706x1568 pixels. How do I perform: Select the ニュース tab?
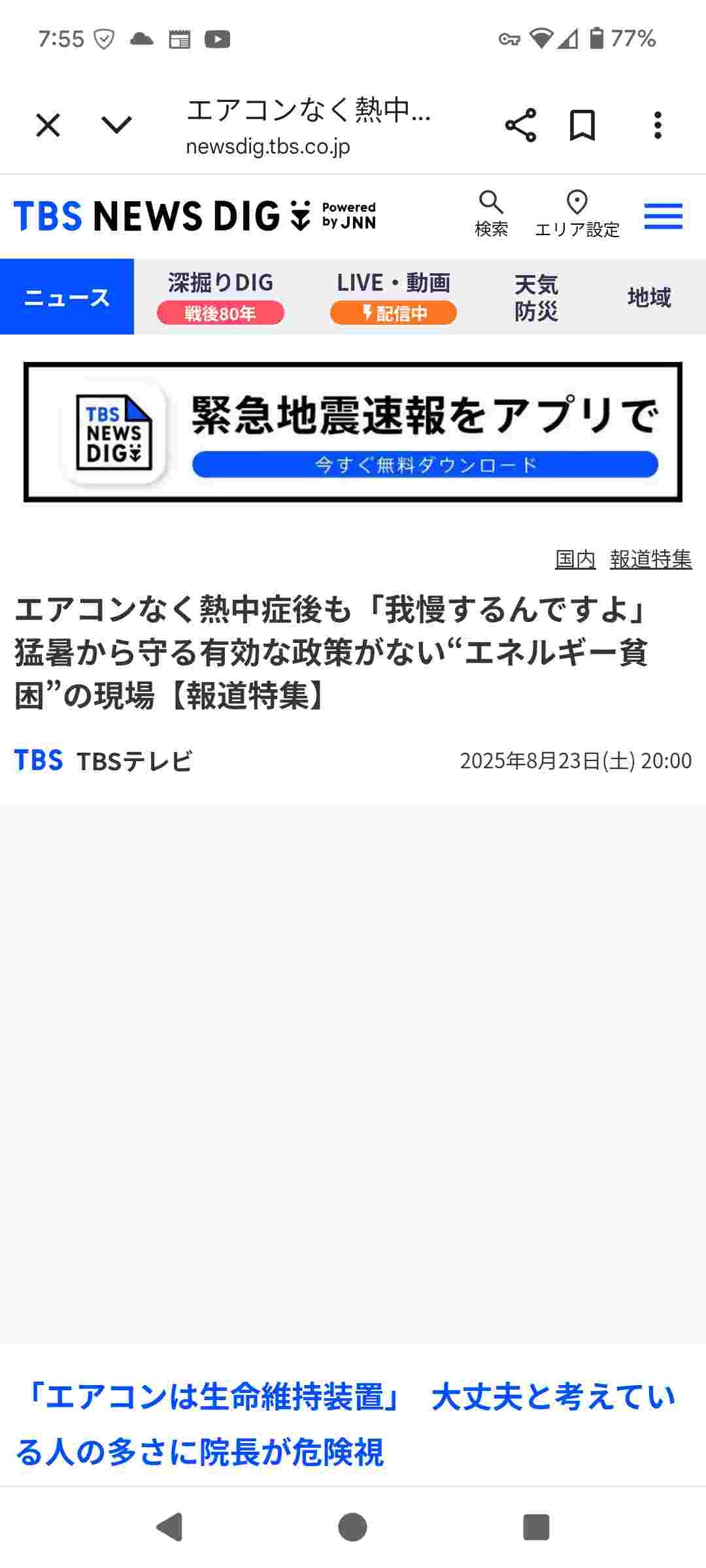coord(67,297)
